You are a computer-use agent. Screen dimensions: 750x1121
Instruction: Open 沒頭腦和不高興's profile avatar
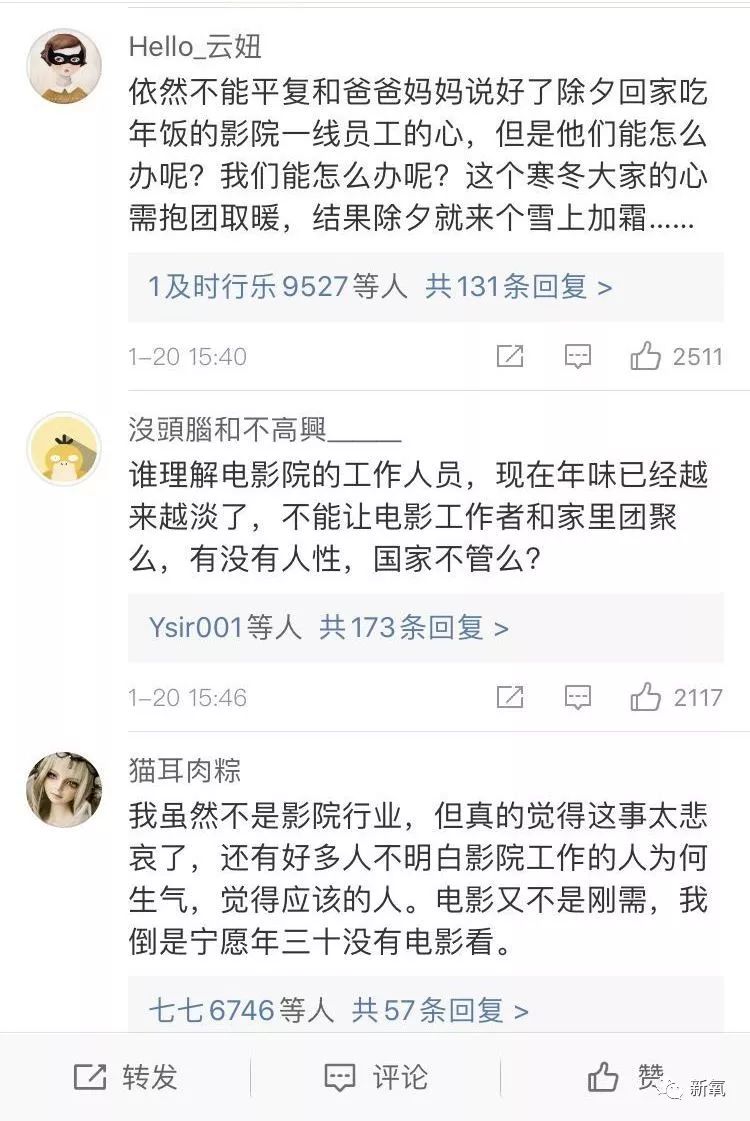(x=64, y=449)
